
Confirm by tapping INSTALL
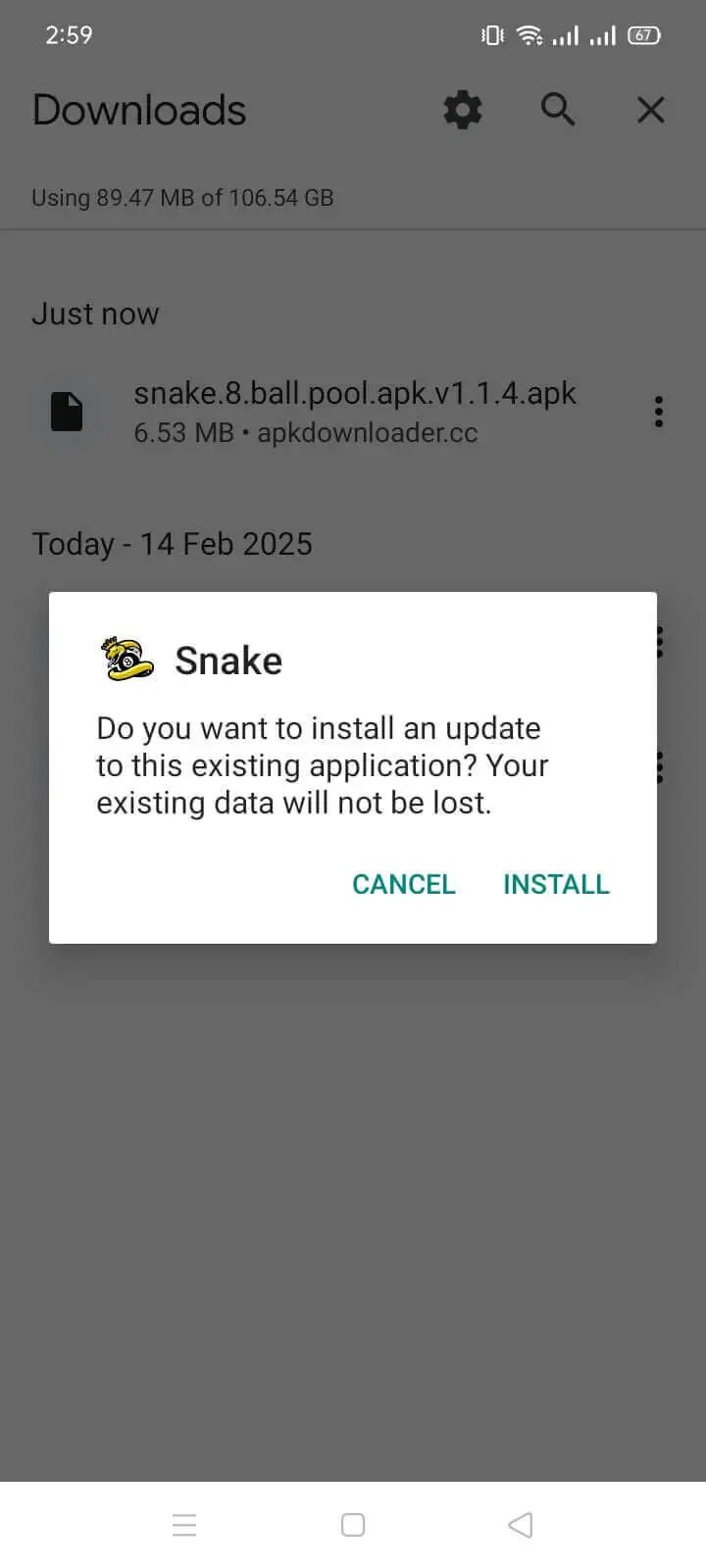click(556, 884)
